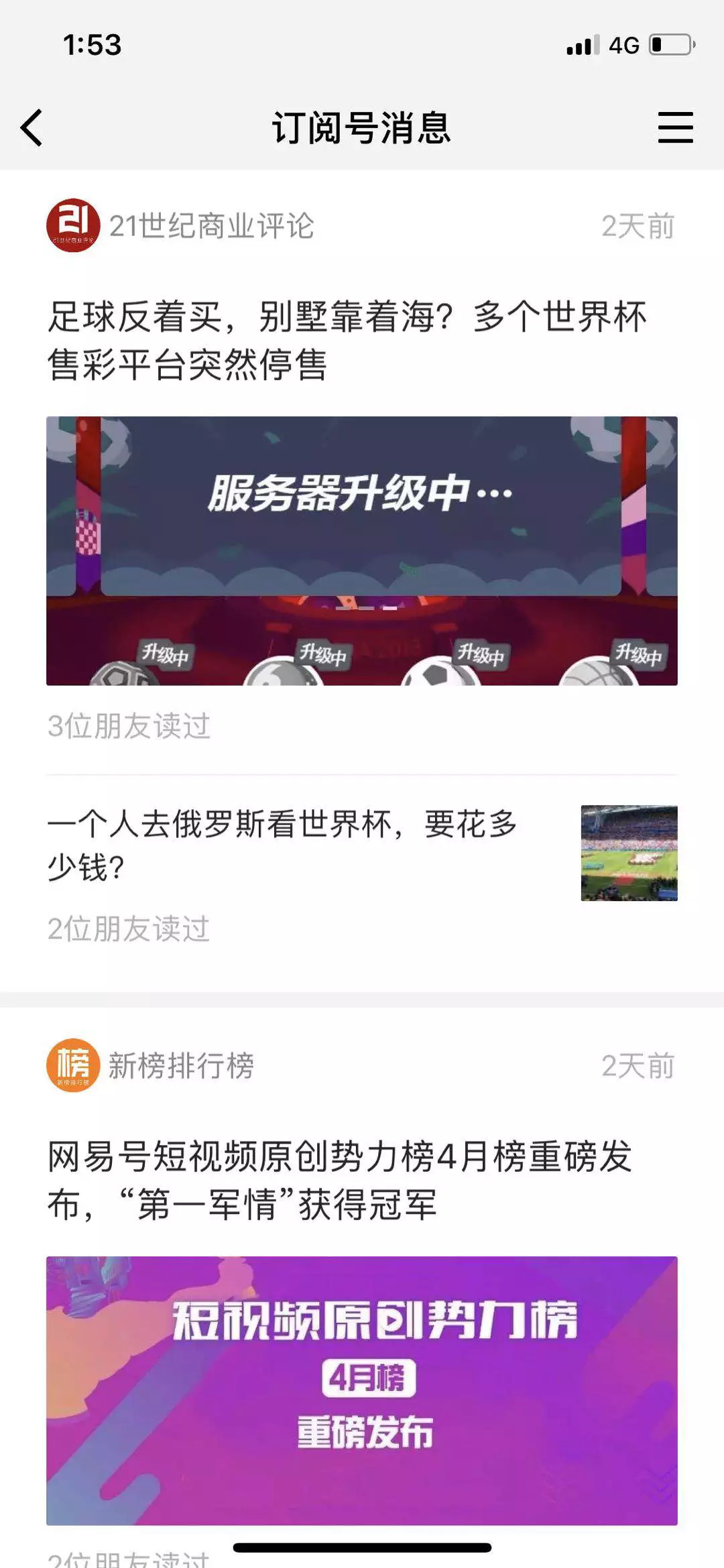Tap the 服务器升级中 cover image
Viewport: 724px width, 1568px height.
click(x=361, y=550)
